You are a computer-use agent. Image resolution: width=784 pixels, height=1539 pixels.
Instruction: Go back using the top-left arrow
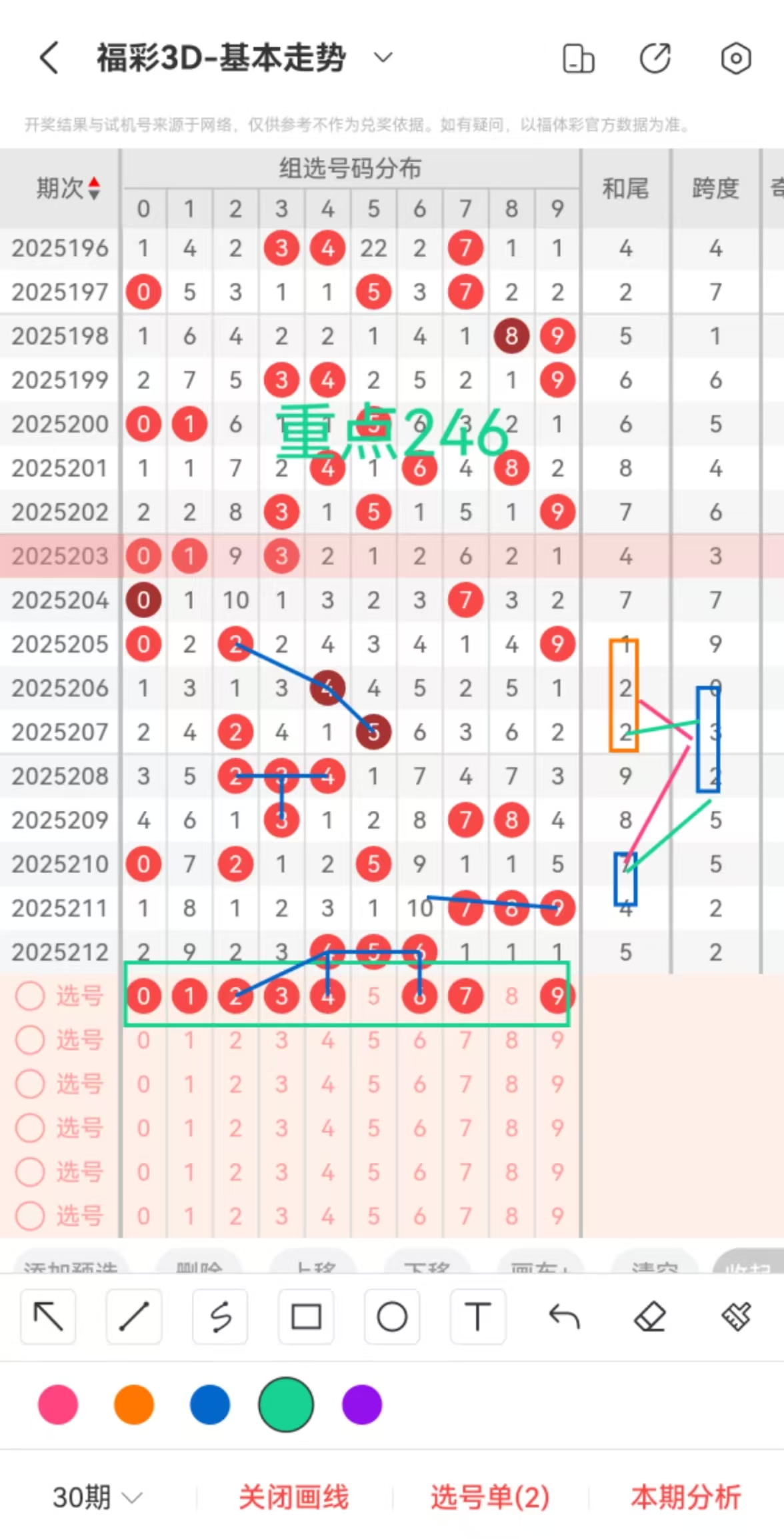pos(49,58)
